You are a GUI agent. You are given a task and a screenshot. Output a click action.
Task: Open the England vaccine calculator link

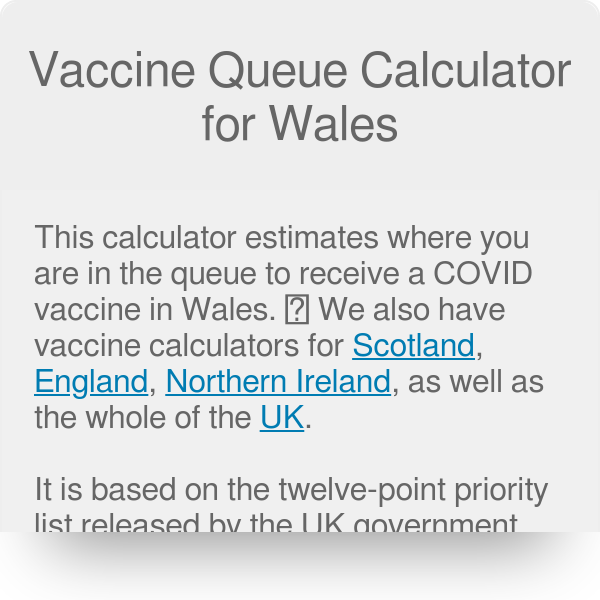(x=91, y=382)
